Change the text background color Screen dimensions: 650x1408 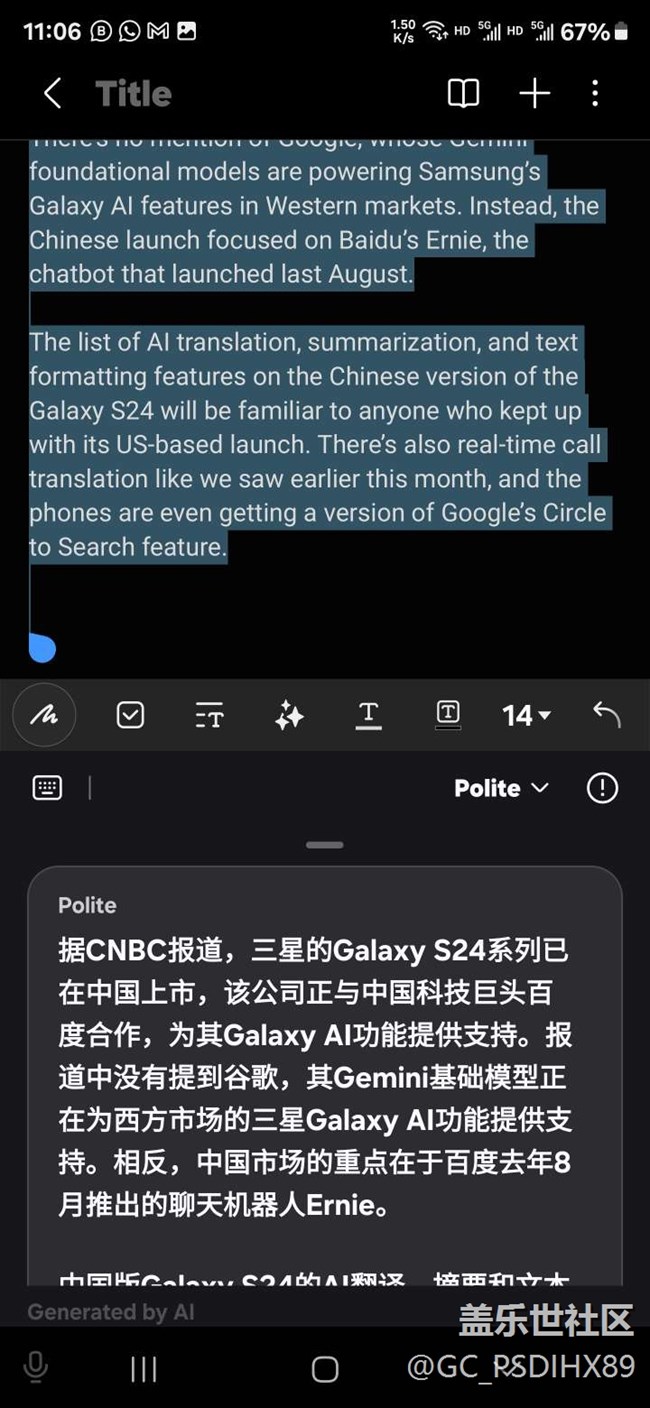click(448, 714)
